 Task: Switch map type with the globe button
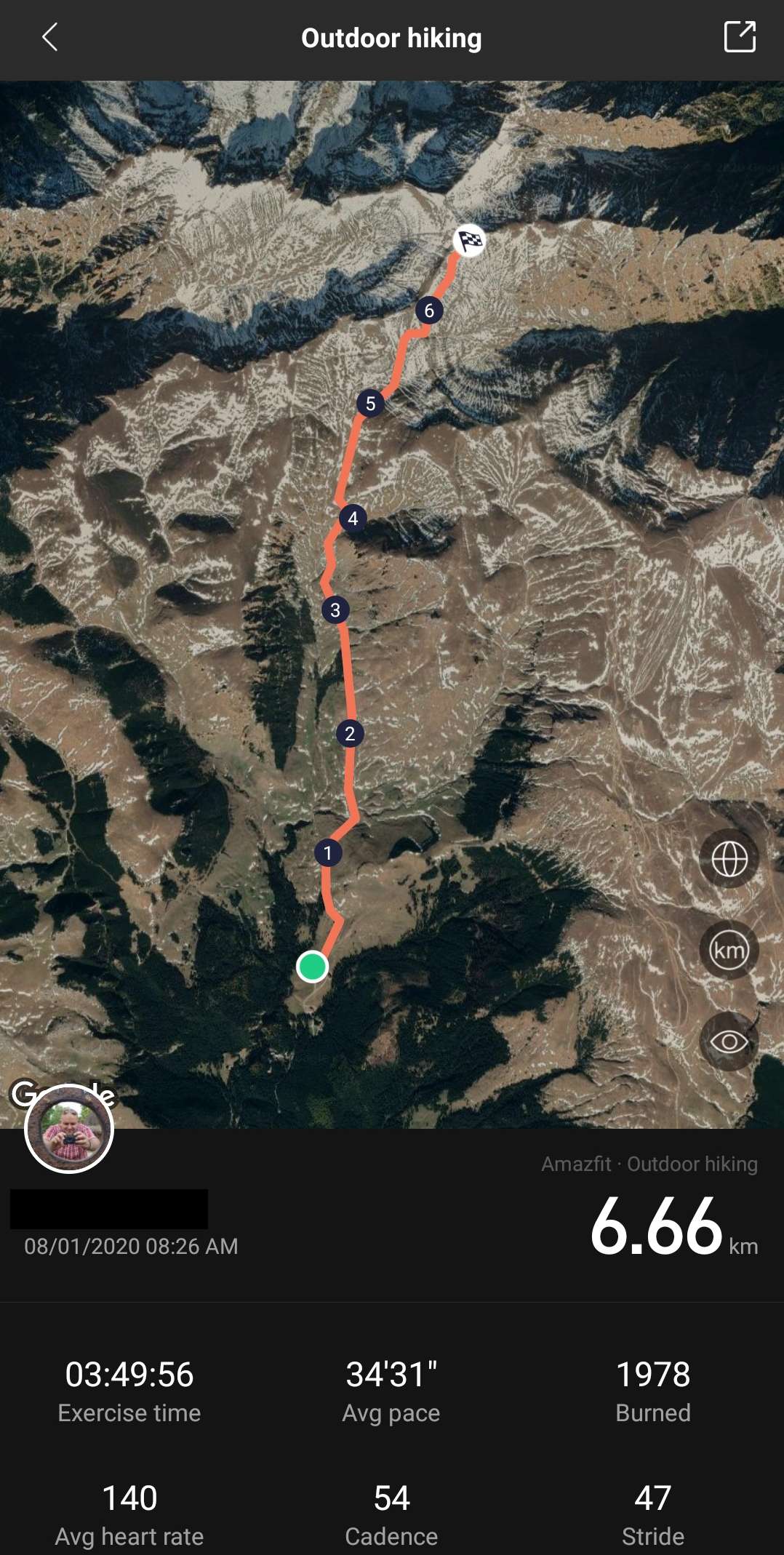pyautogui.click(x=729, y=859)
